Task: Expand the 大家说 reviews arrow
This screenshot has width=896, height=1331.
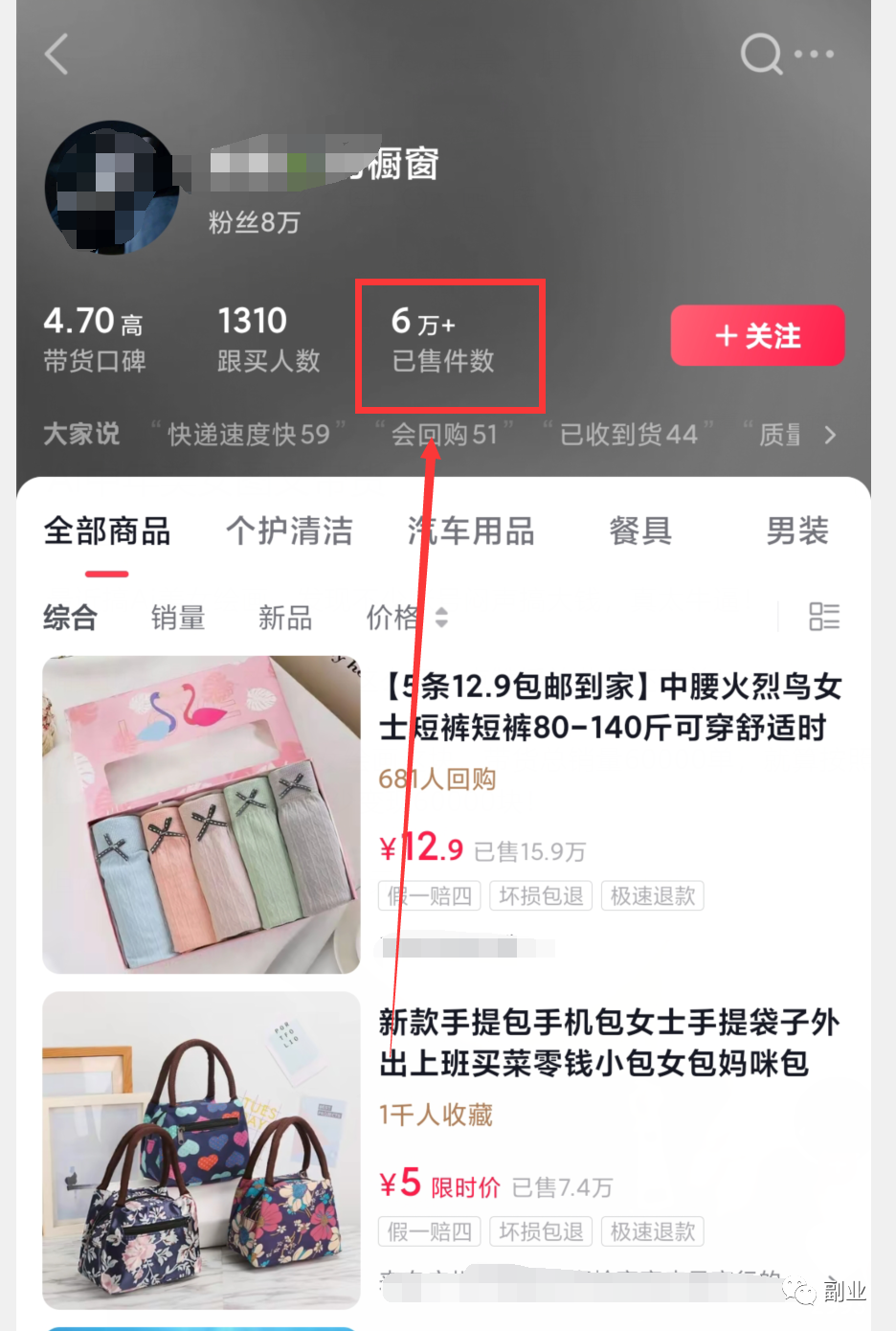Action: point(830,435)
